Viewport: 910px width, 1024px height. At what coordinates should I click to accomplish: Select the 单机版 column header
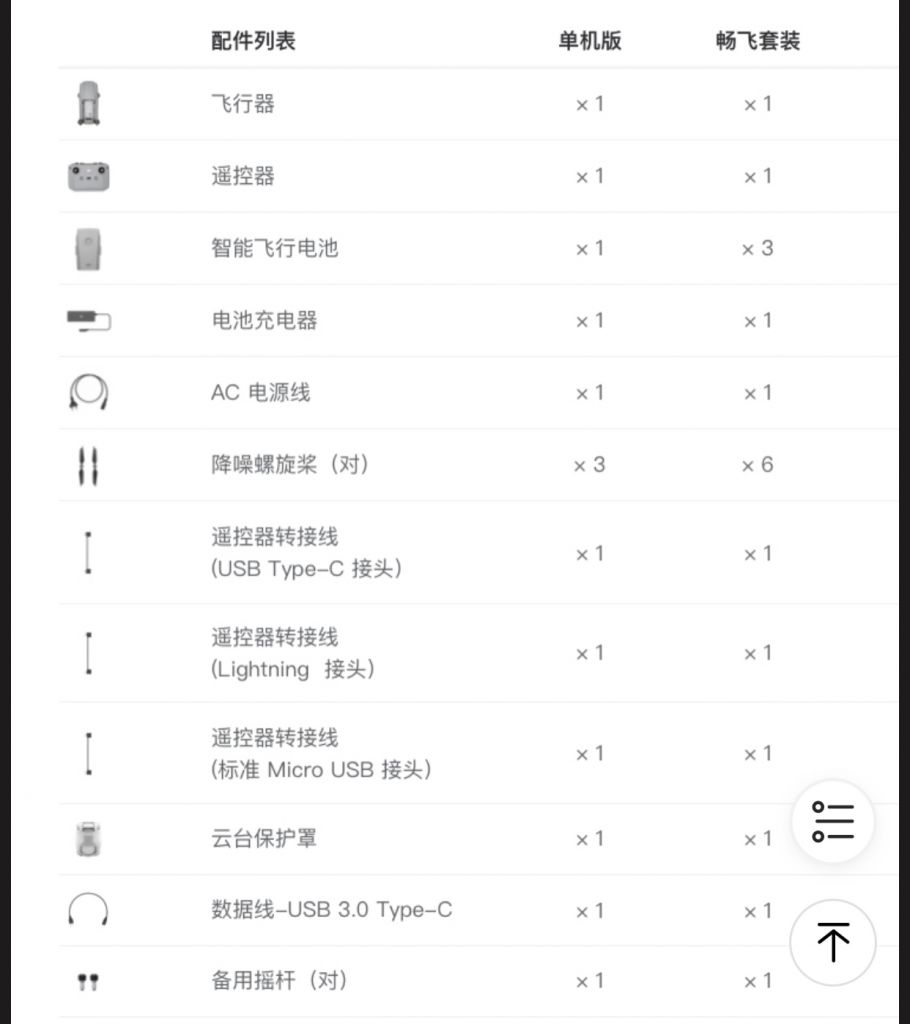(x=588, y=40)
